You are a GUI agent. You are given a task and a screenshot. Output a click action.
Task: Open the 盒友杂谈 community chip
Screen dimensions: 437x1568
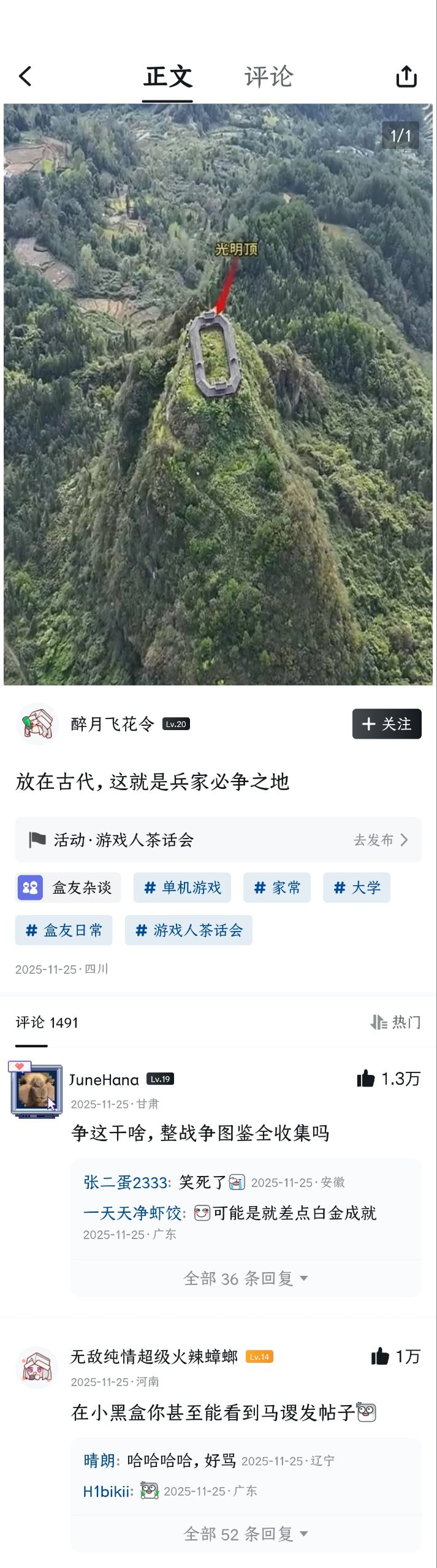(68, 888)
